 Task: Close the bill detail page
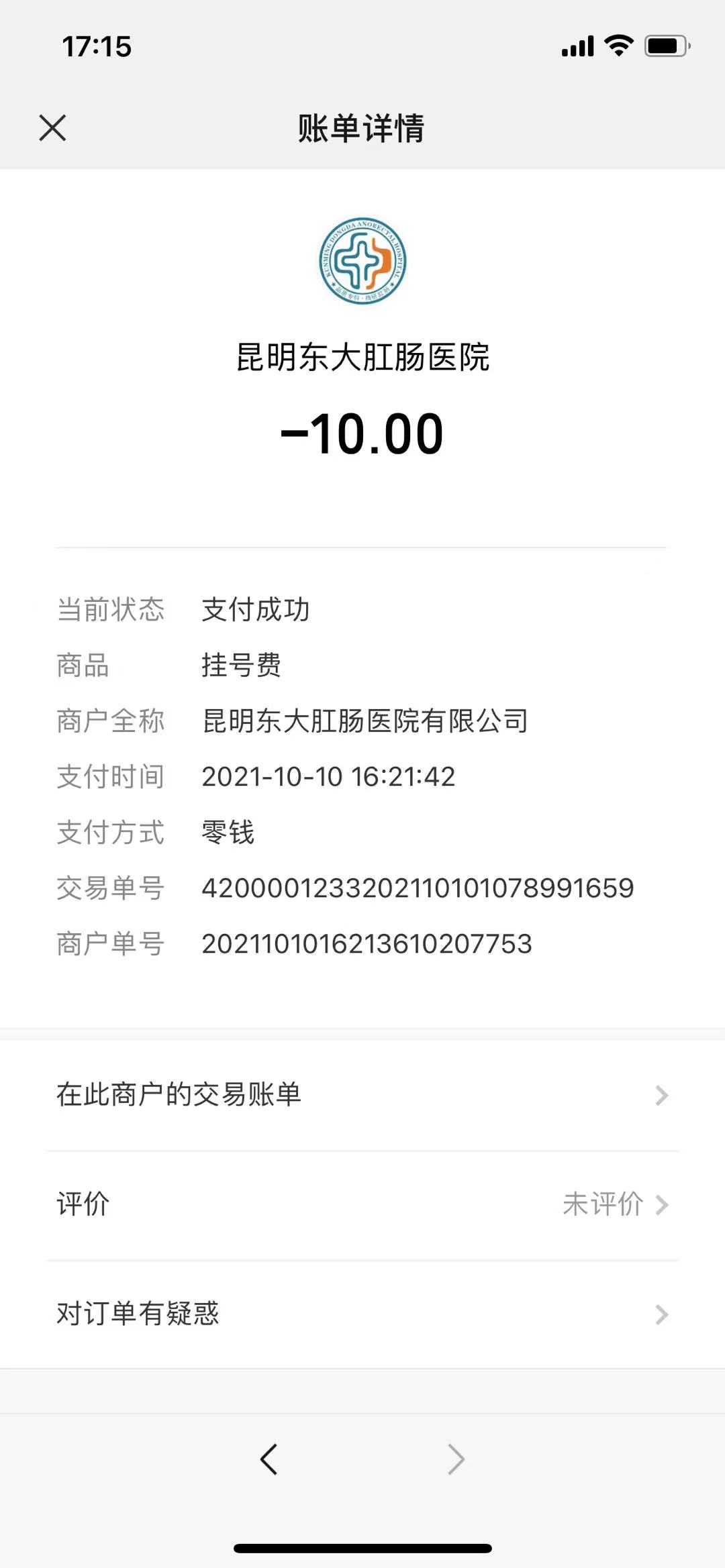pos(52,129)
